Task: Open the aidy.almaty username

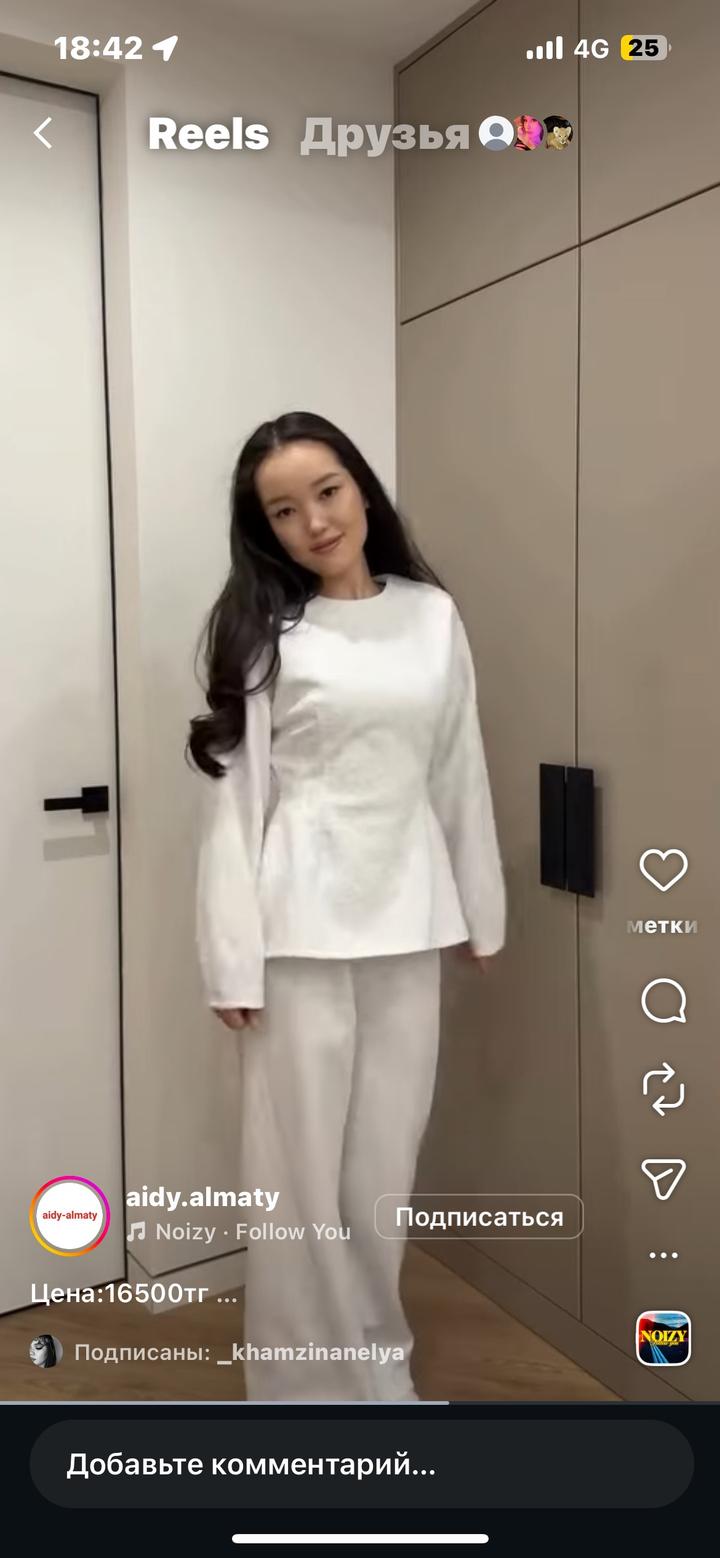Action: pyautogui.click(x=202, y=1197)
